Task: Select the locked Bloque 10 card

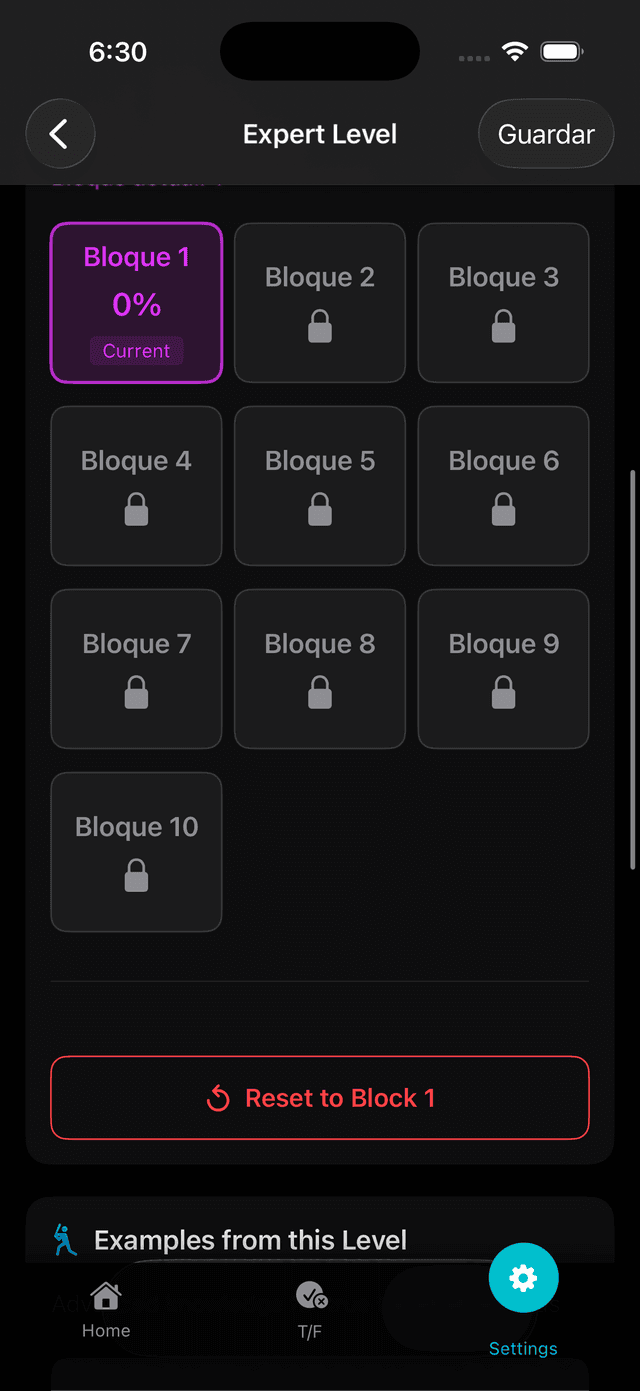Action: point(136,852)
